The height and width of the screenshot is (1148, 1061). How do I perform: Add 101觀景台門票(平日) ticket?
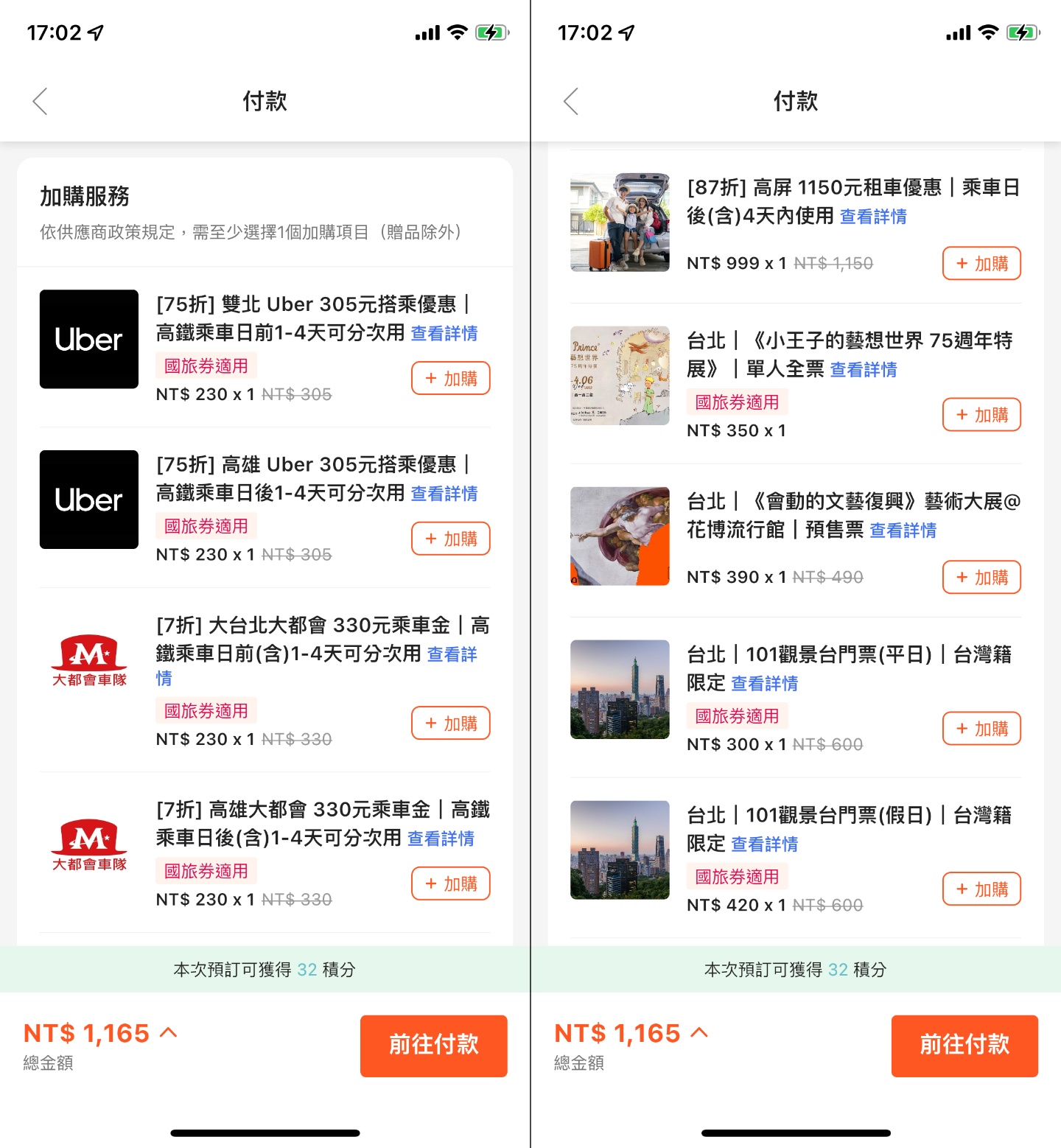coord(981,729)
